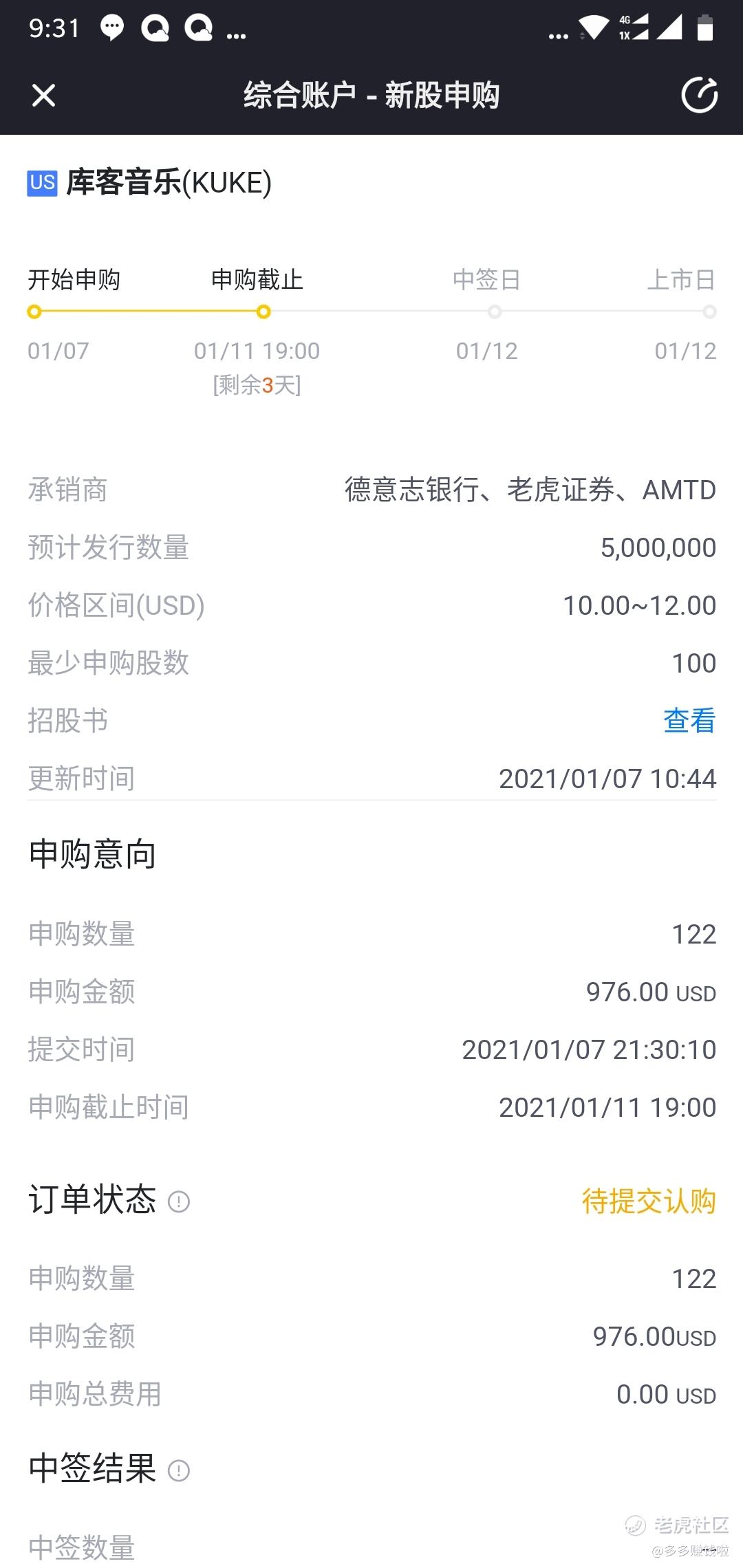Show info about 订单状态
The width and height of the screenshot is (743, 1568).
(x=179, y=1201)
